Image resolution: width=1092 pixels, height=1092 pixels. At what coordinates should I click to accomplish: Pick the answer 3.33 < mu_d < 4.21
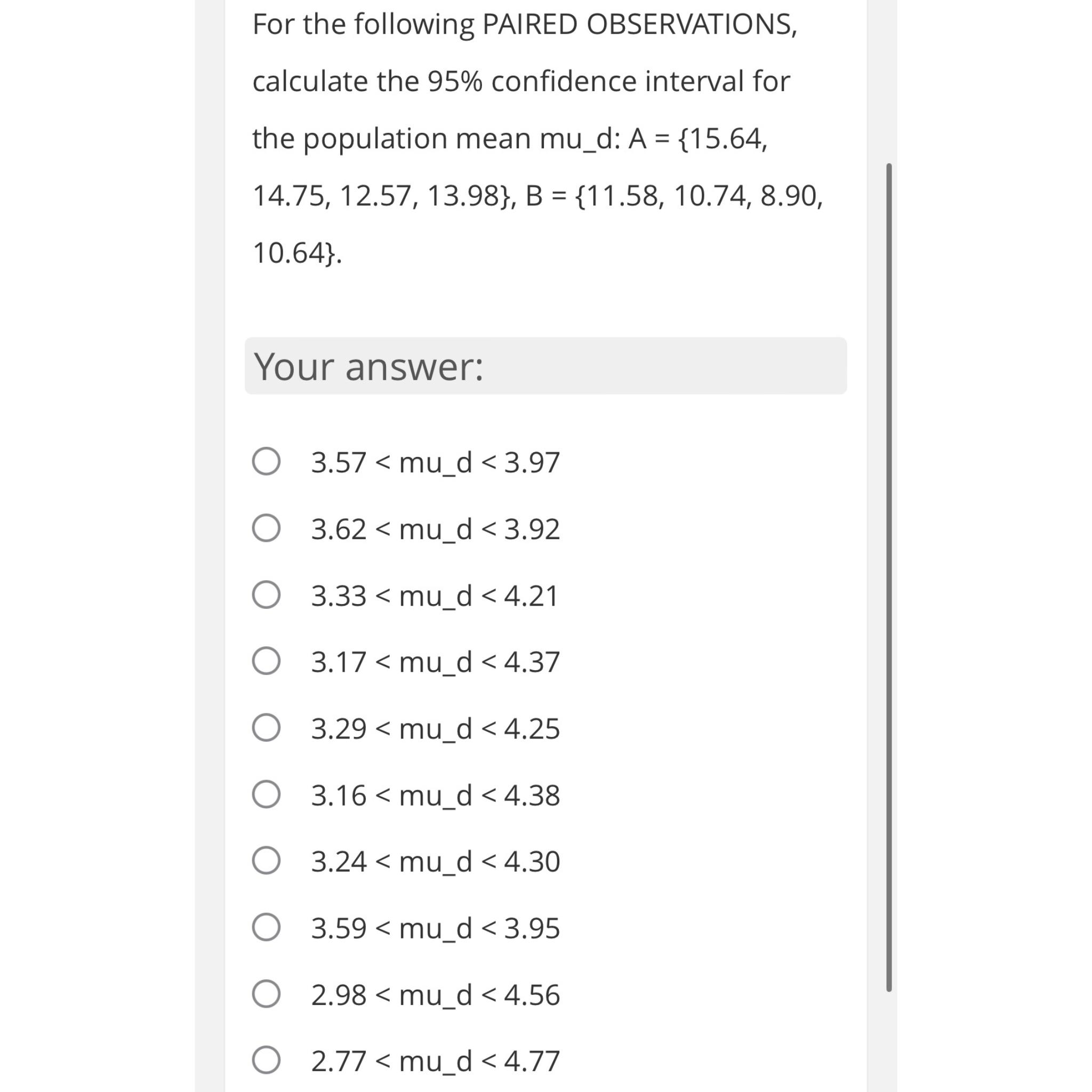(266, 595)
